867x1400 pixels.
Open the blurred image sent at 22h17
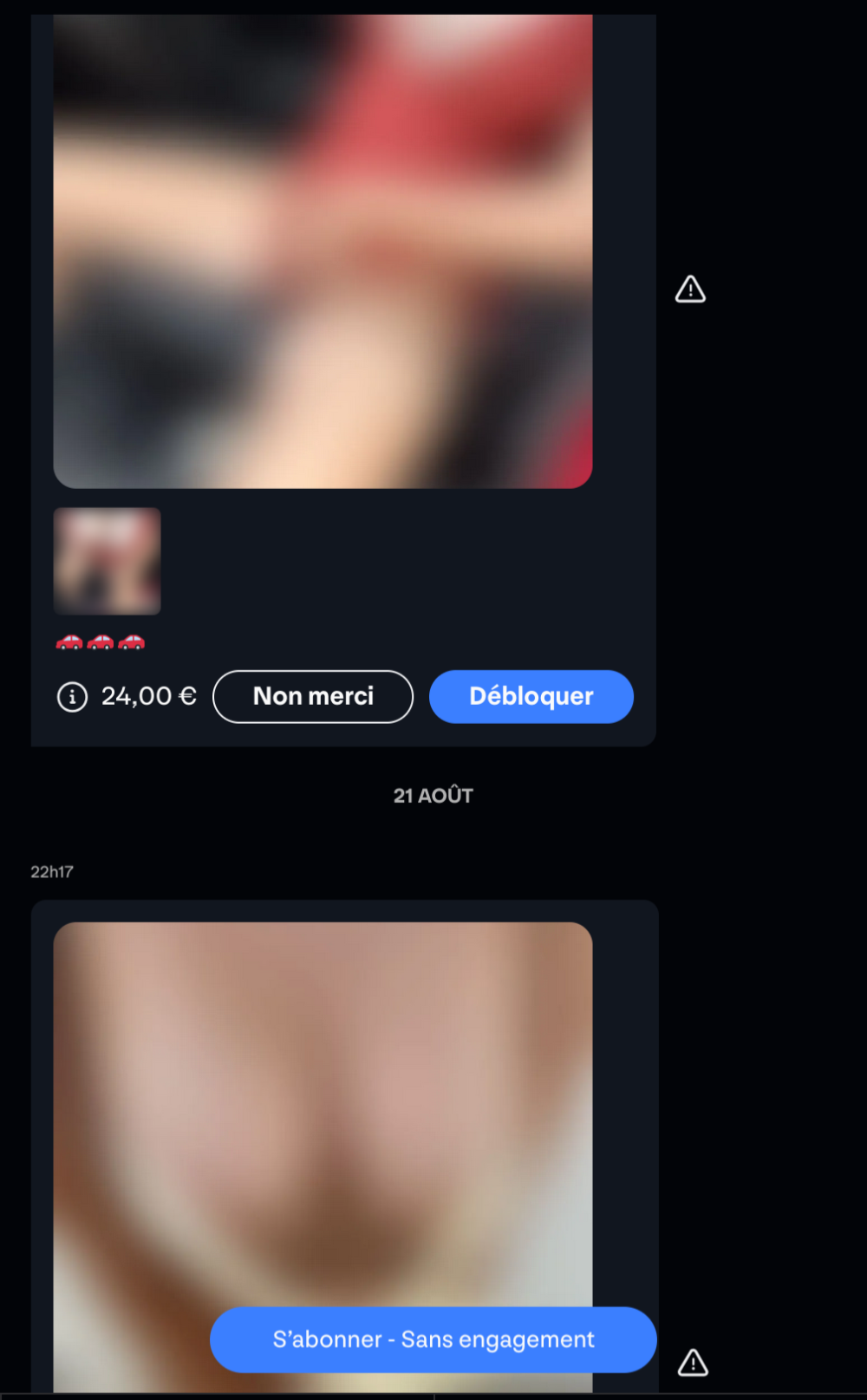coord(323,1110)
